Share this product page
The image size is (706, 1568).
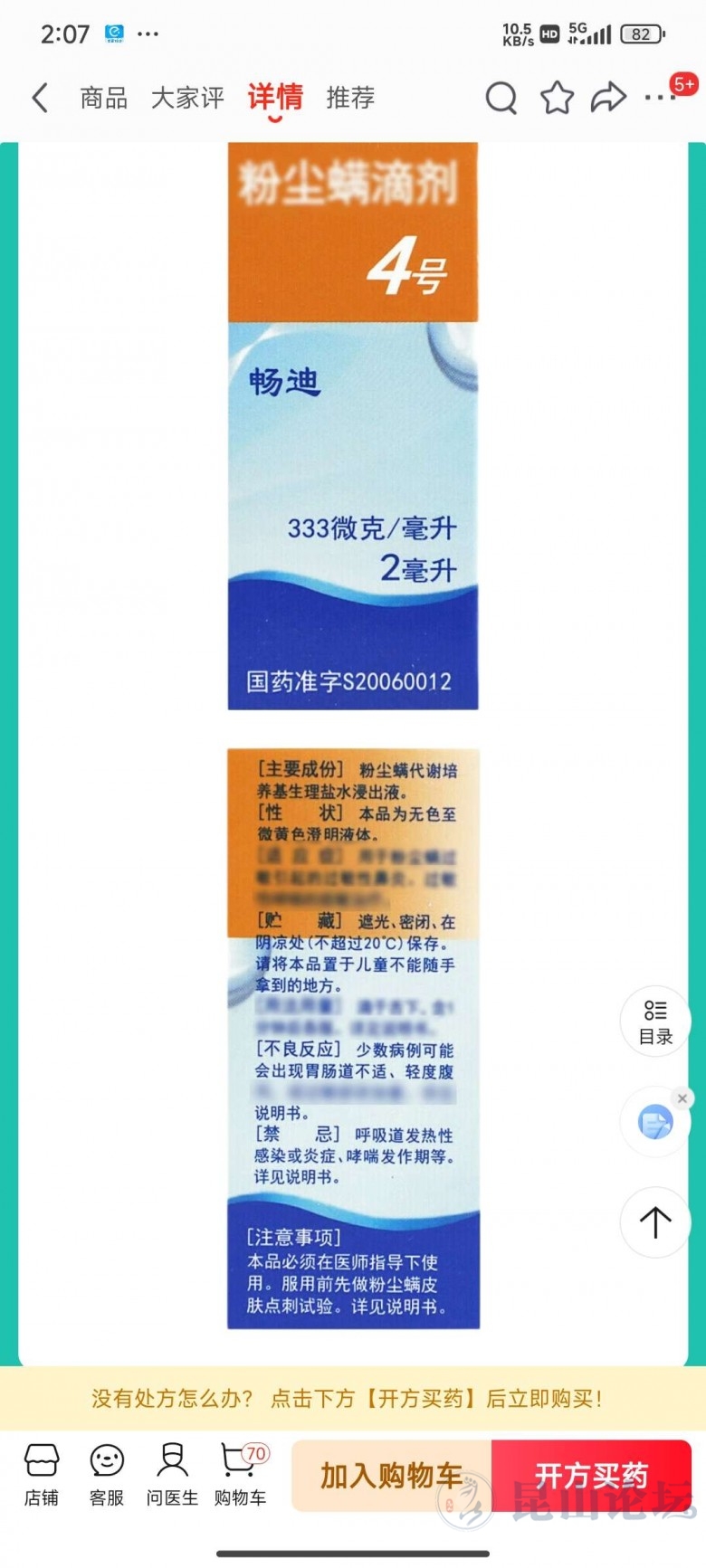608,98
